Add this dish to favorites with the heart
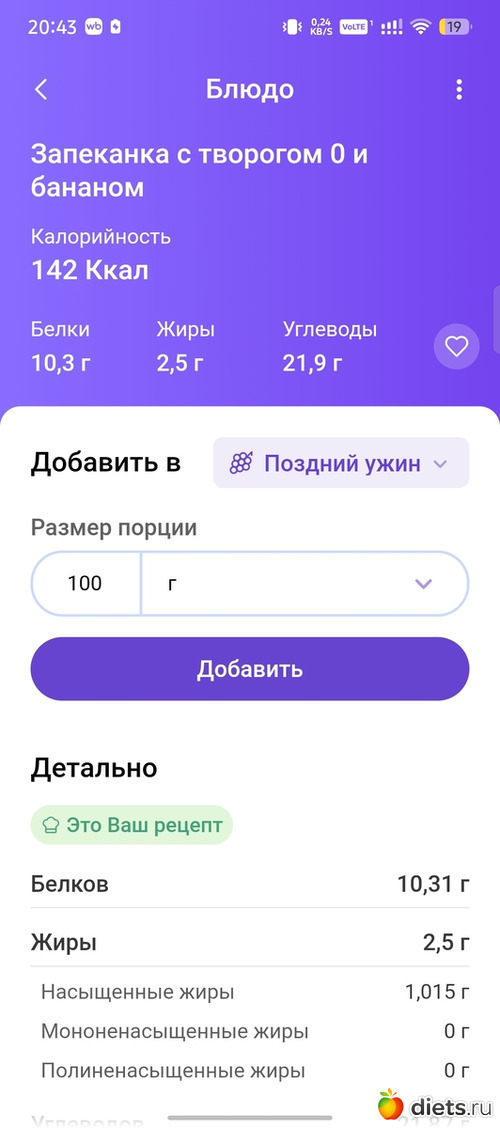 click(456, 347)
